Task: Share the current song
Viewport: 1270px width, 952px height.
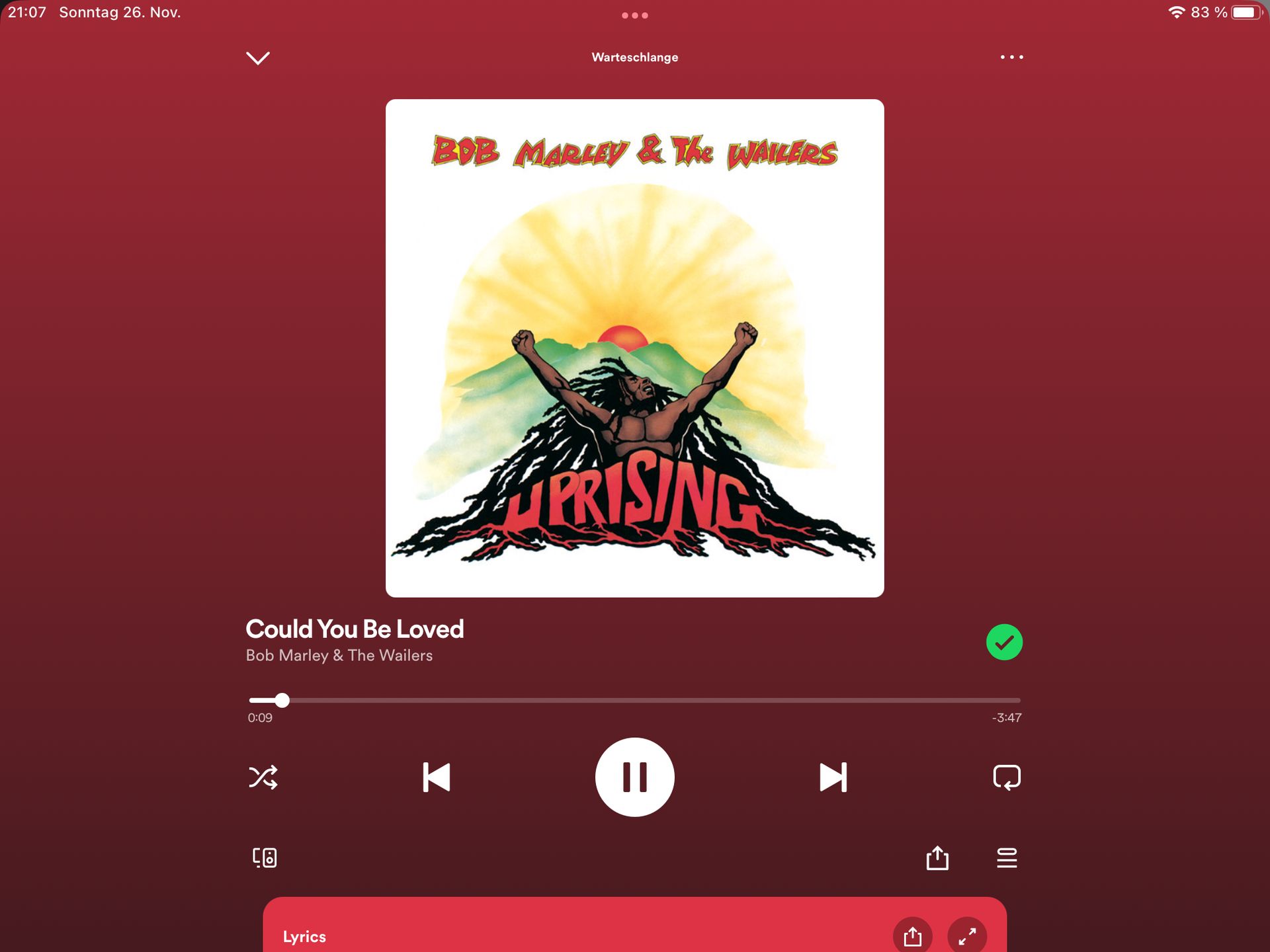Action: (937, 858)
